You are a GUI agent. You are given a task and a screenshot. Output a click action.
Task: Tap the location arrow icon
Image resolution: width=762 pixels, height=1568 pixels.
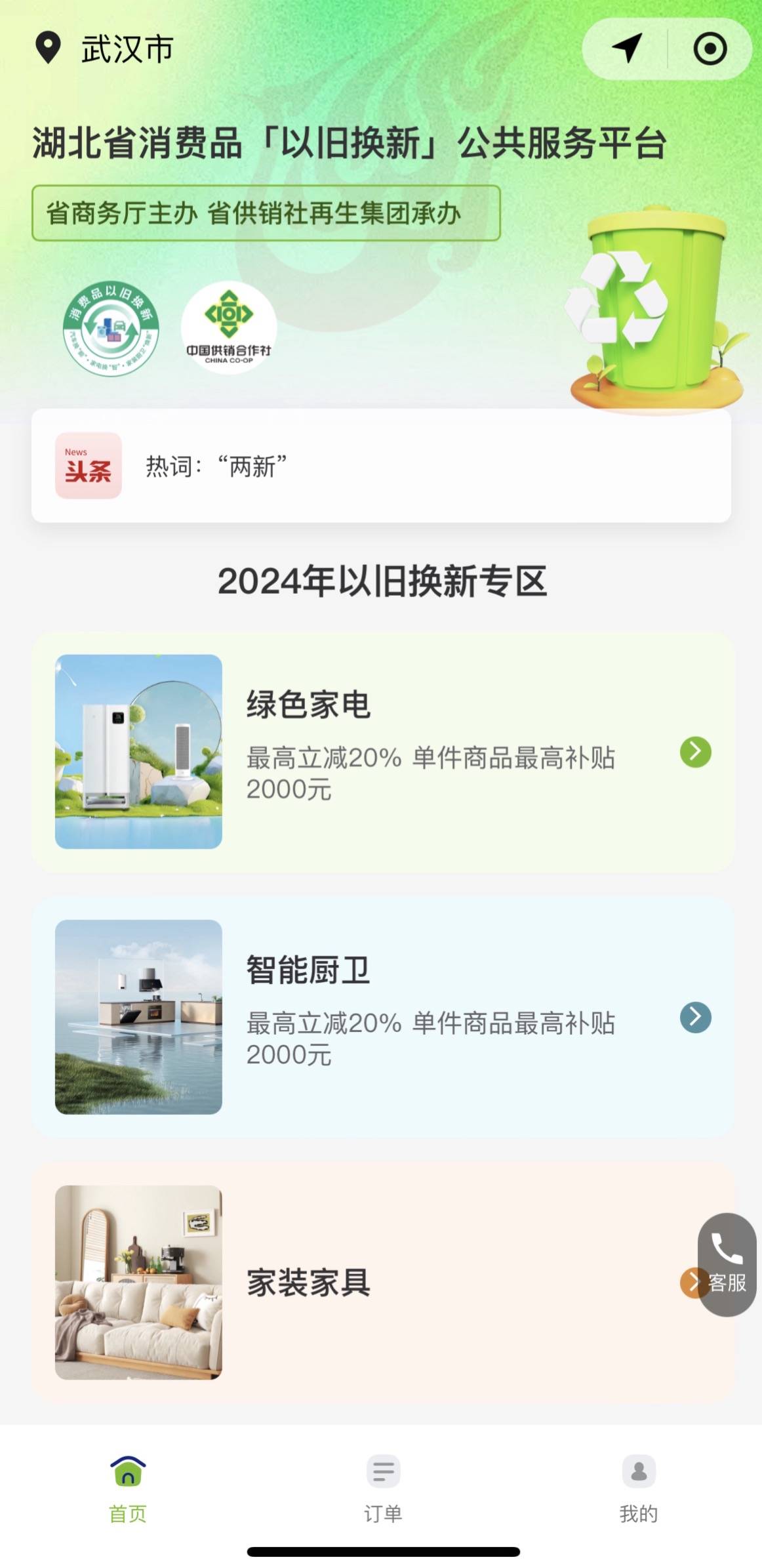pos(626,49)
